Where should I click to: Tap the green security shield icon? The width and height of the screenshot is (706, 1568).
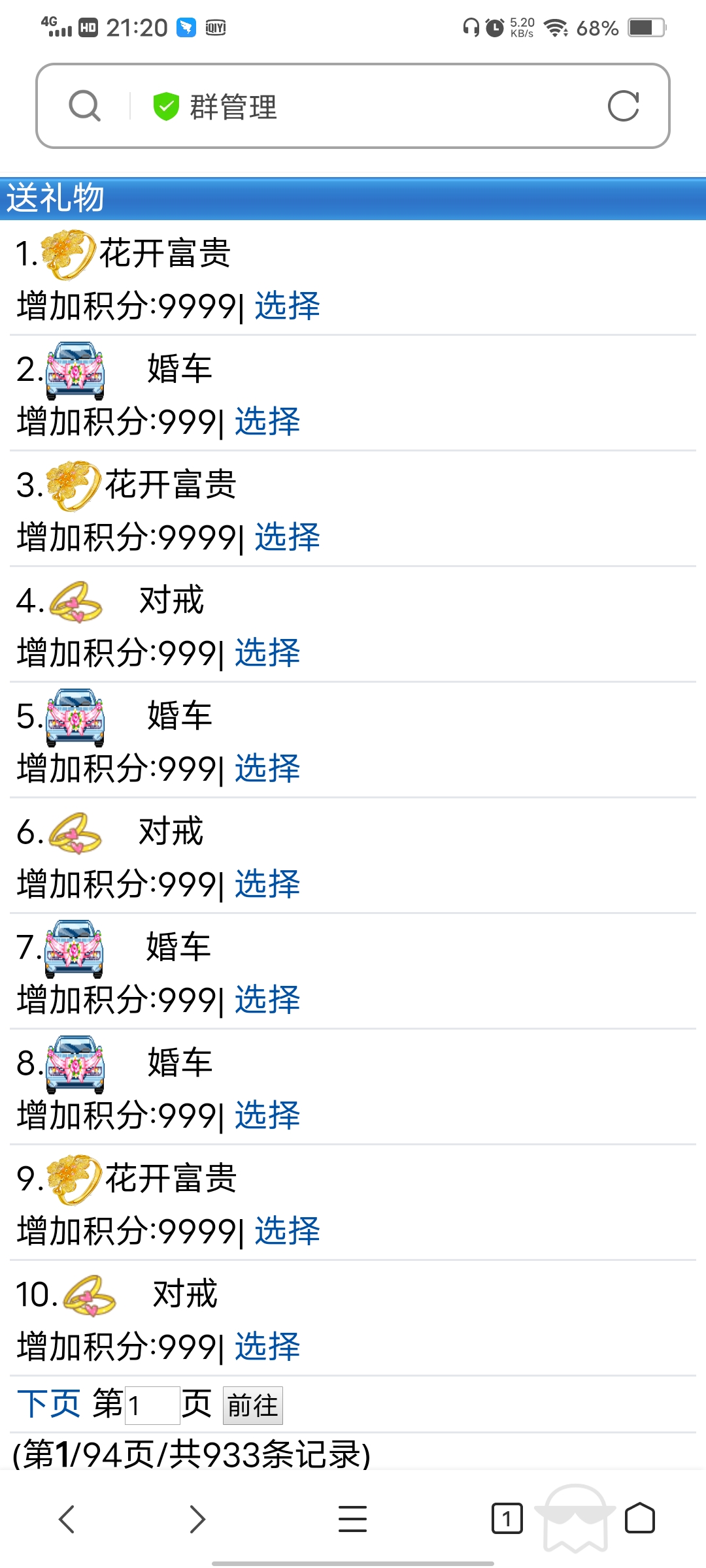[x=165, y=106]
